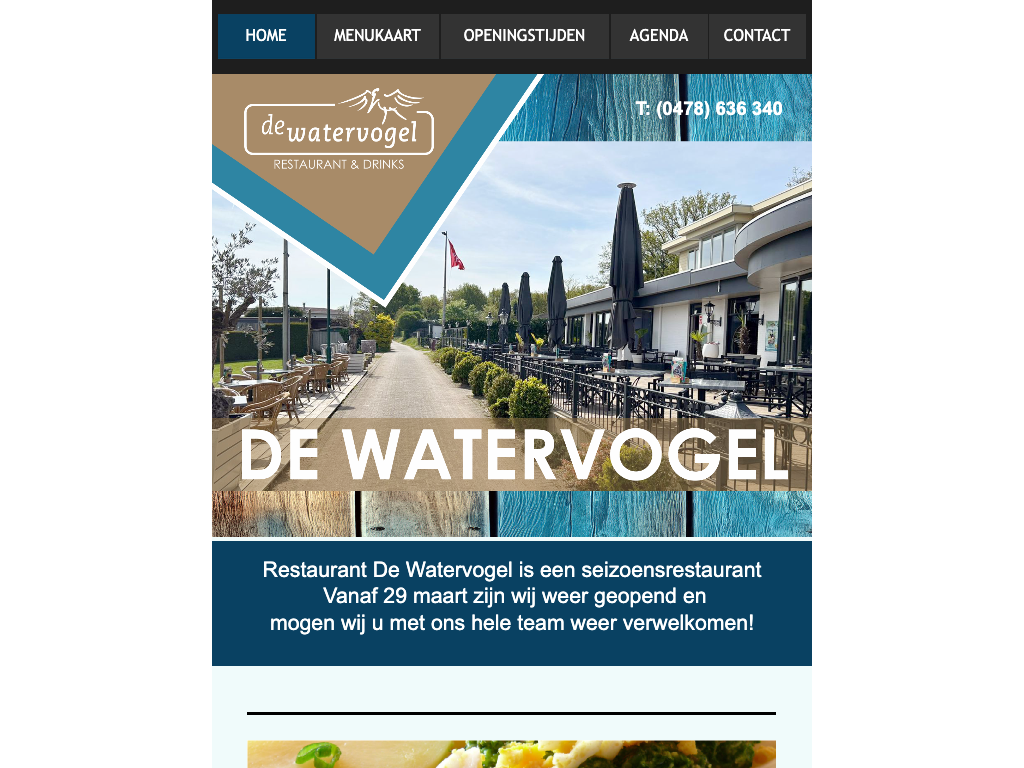Open the Home navigation item

point(266,36)
